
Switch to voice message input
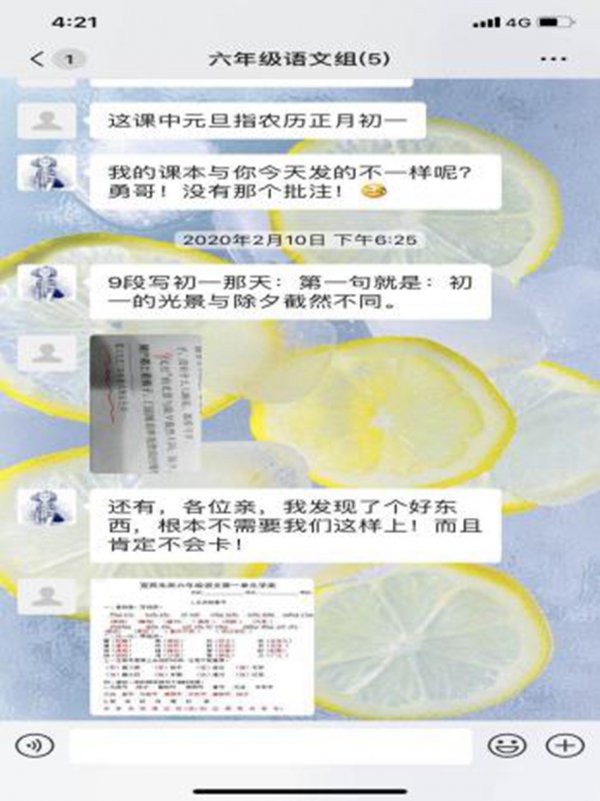36,745
